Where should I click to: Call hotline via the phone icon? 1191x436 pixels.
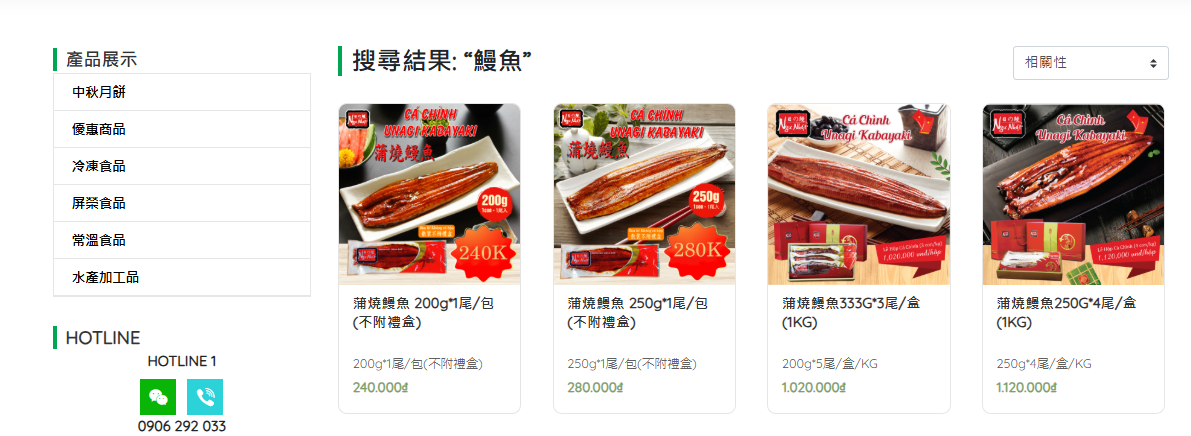pos(205,397)
